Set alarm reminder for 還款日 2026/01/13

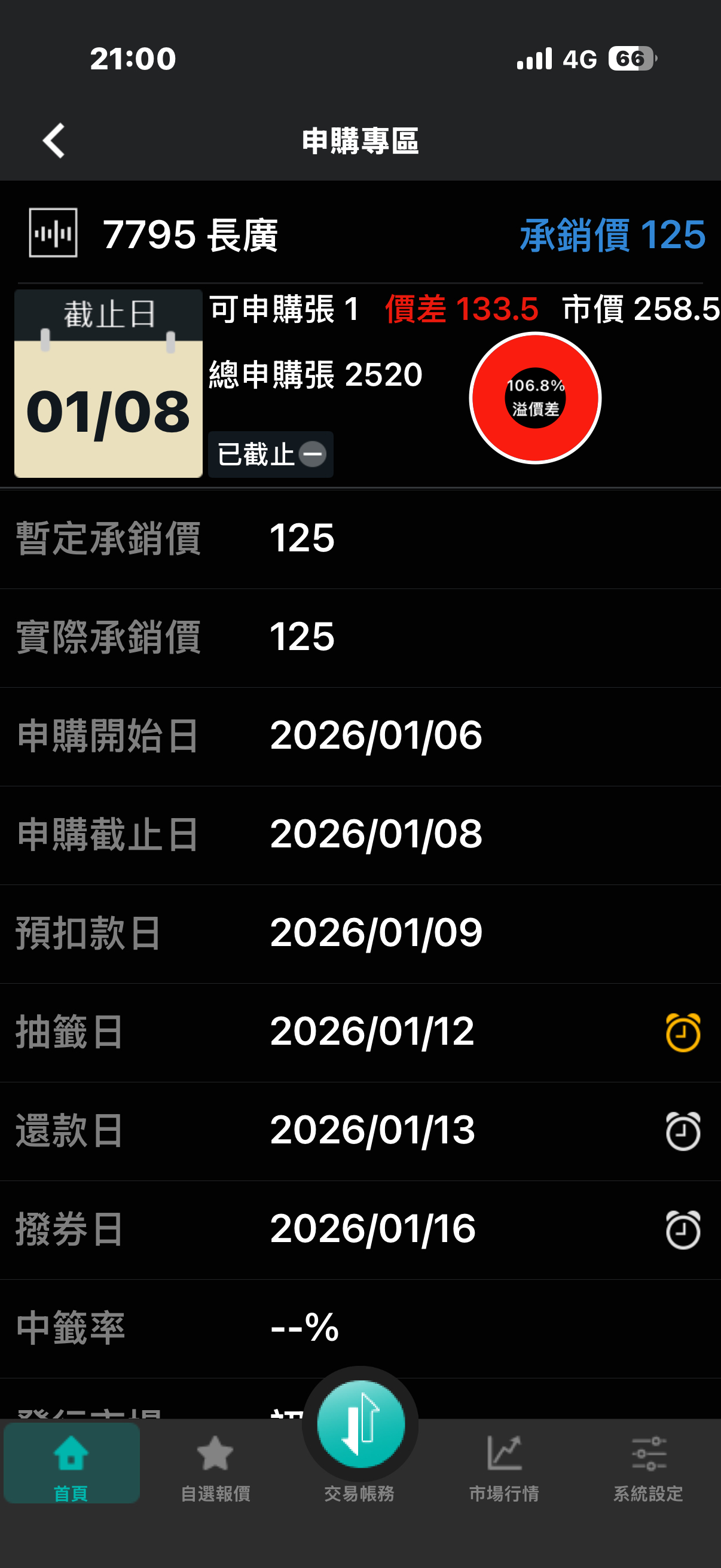(x=683, y=1131)
